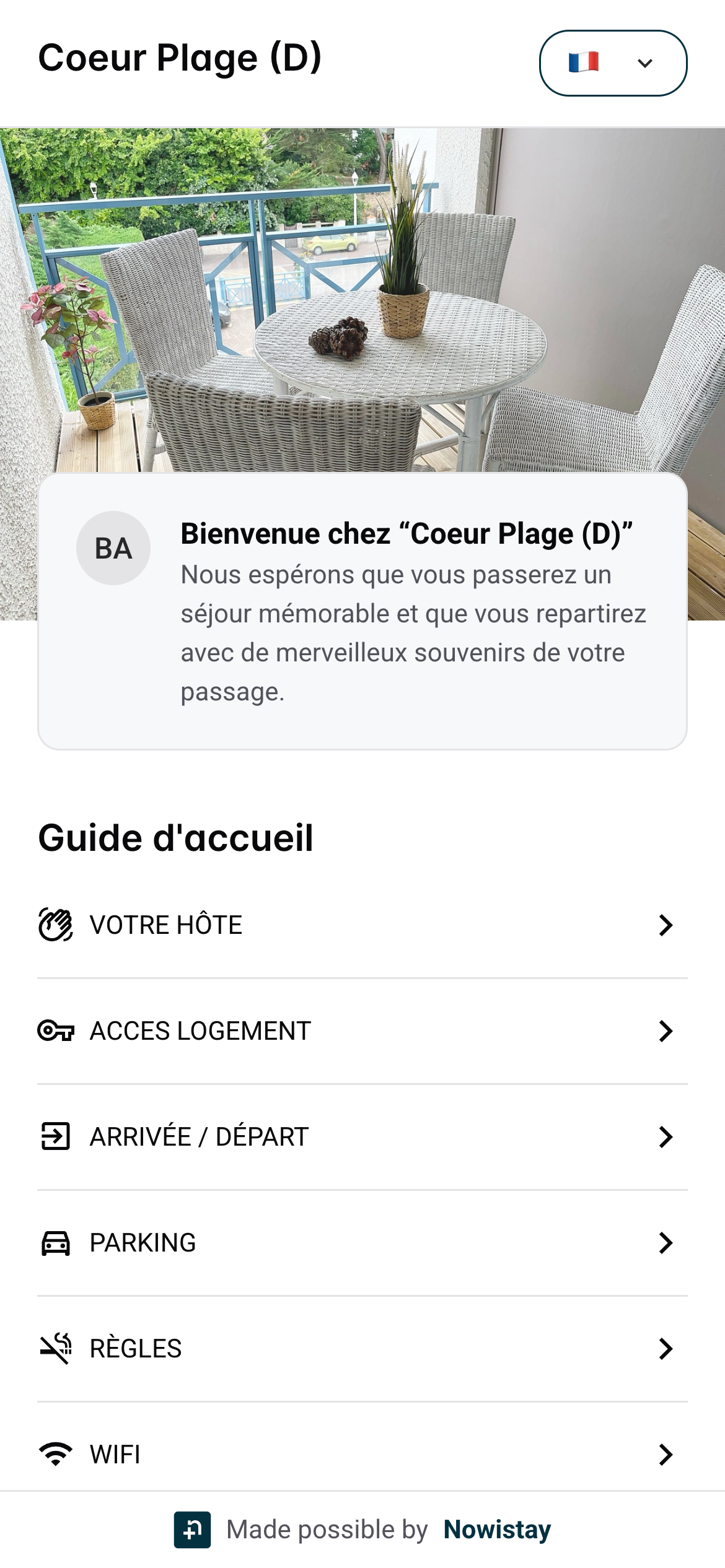Screen dimensions: 725x1568
Task: Open the VOTRE HÔTE section
Action: click(362, 925)
